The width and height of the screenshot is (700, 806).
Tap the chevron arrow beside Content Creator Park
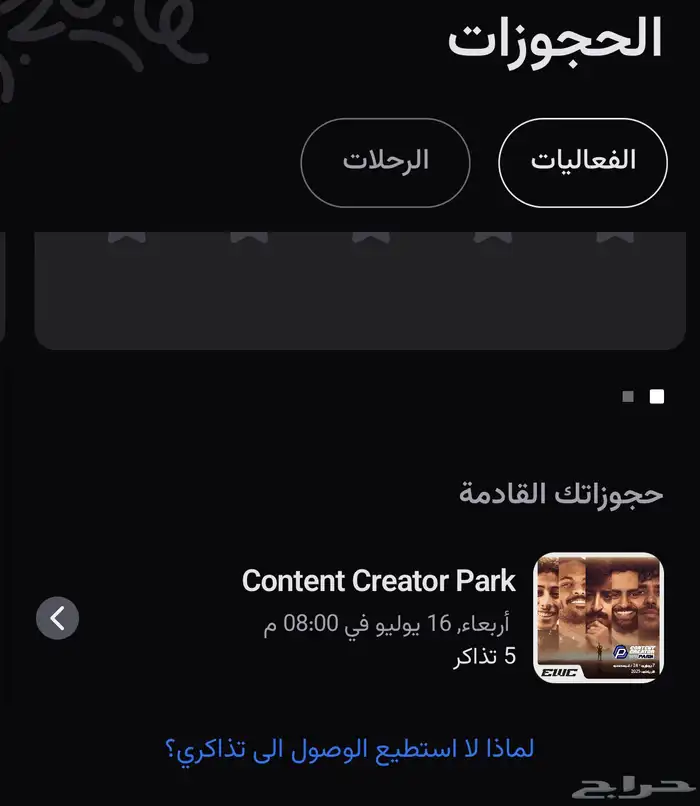pyautogui.click(x=58, y=618)
